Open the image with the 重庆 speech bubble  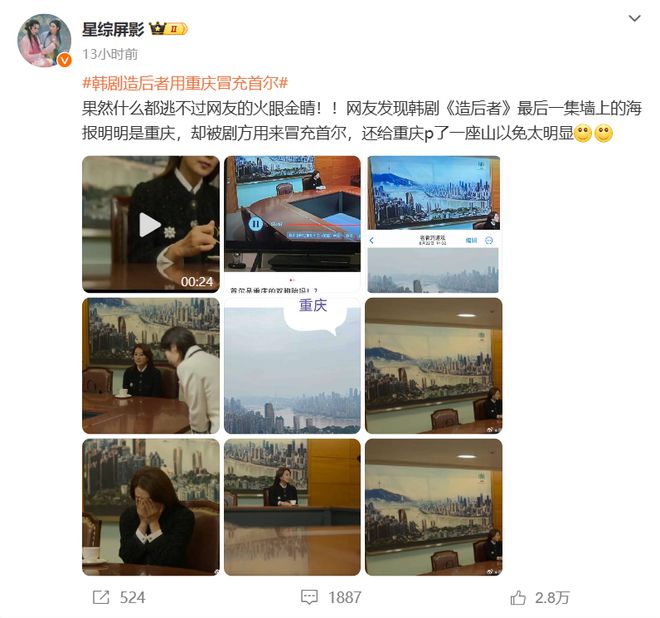point(292,365)
